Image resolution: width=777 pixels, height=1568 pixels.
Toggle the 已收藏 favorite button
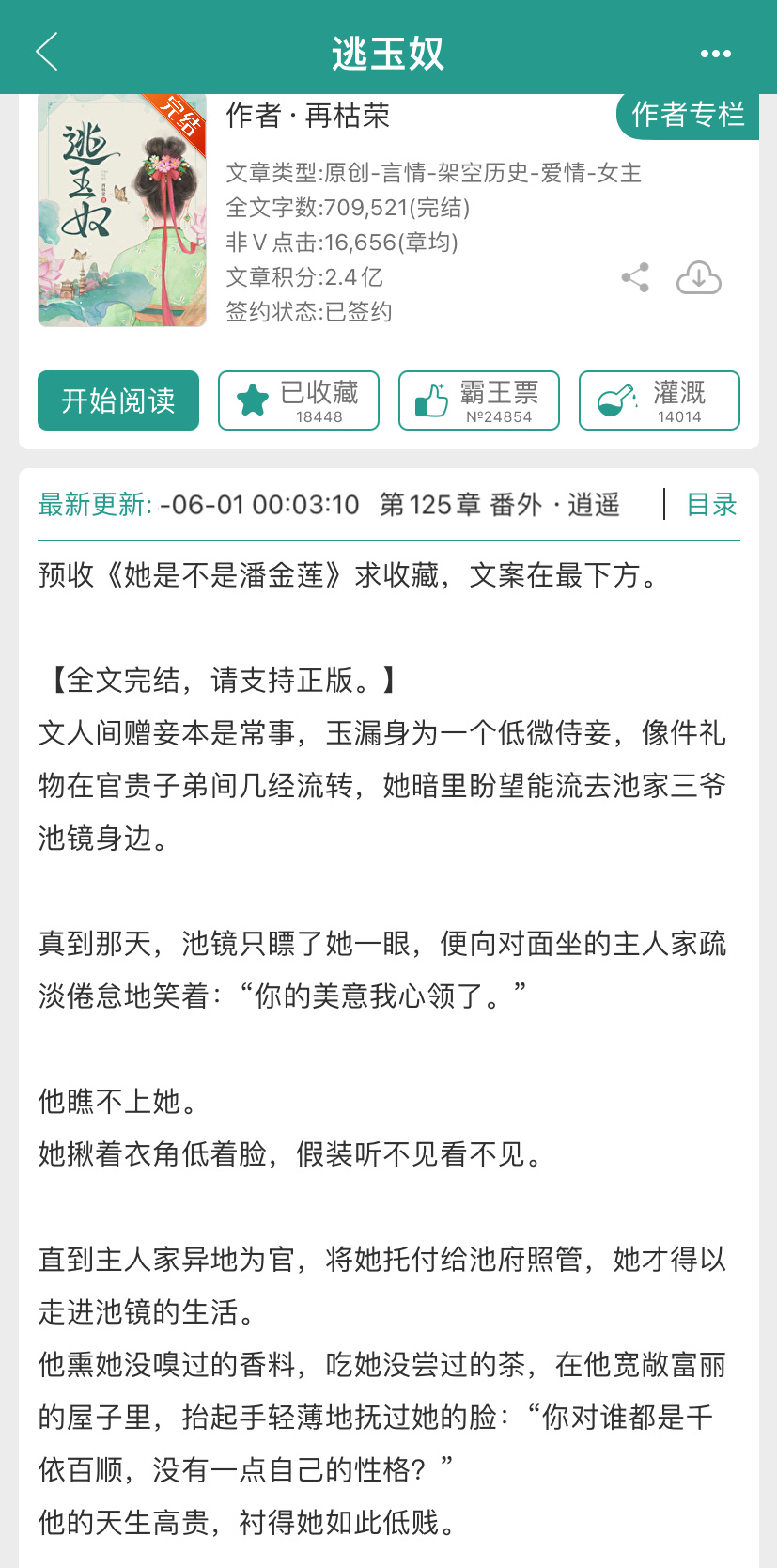click(299, 400)
